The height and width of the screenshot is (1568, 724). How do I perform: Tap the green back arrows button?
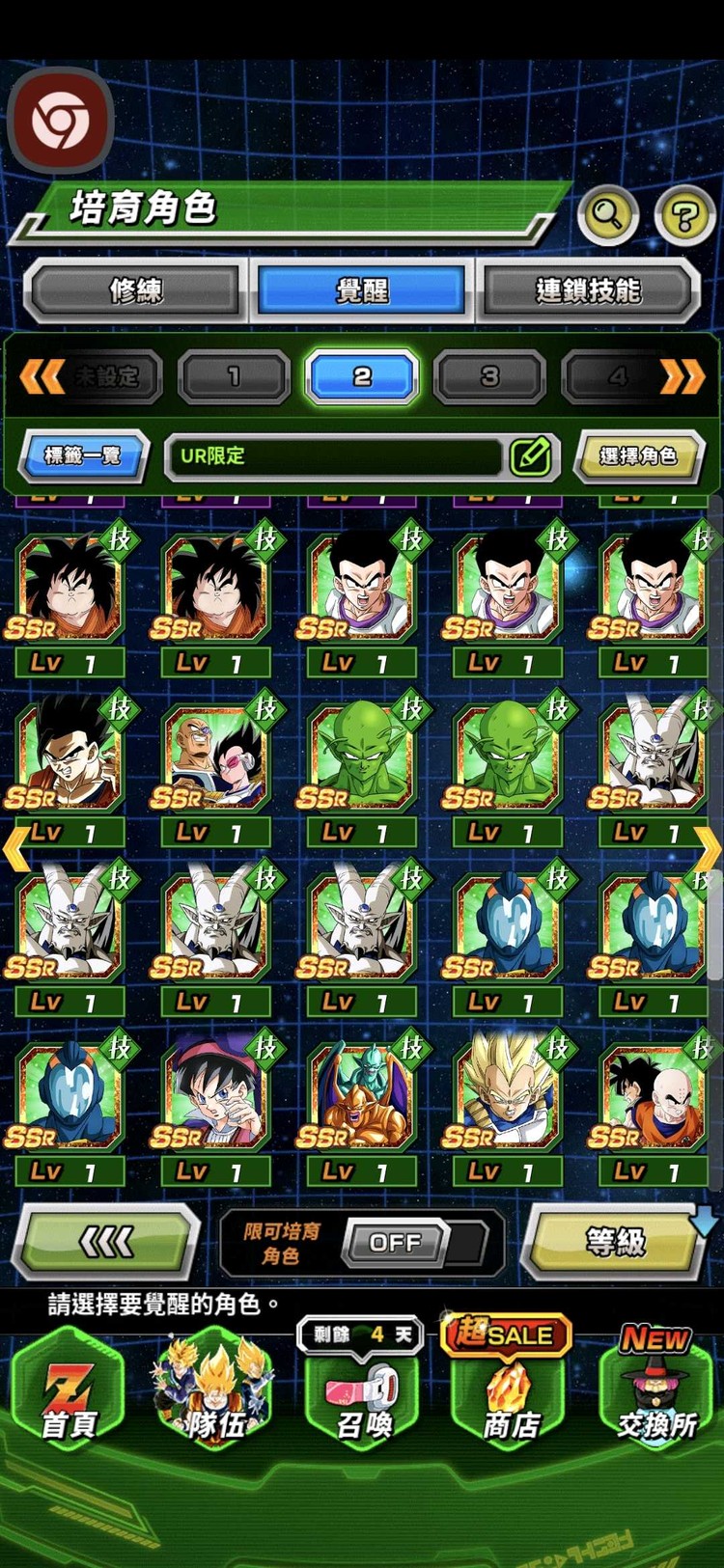pos(106,1242)
